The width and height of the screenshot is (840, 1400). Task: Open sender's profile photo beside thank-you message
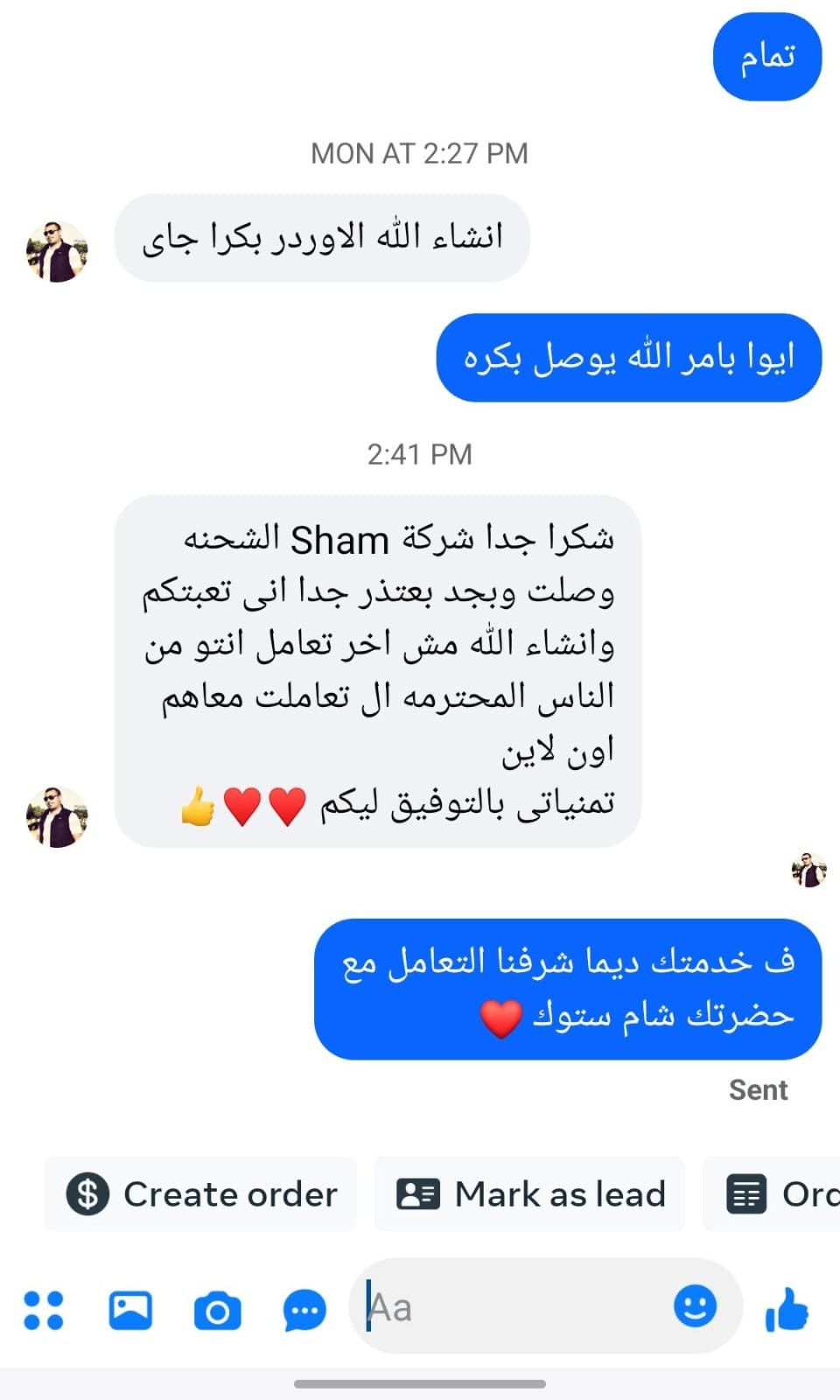[x=57, y=816]
